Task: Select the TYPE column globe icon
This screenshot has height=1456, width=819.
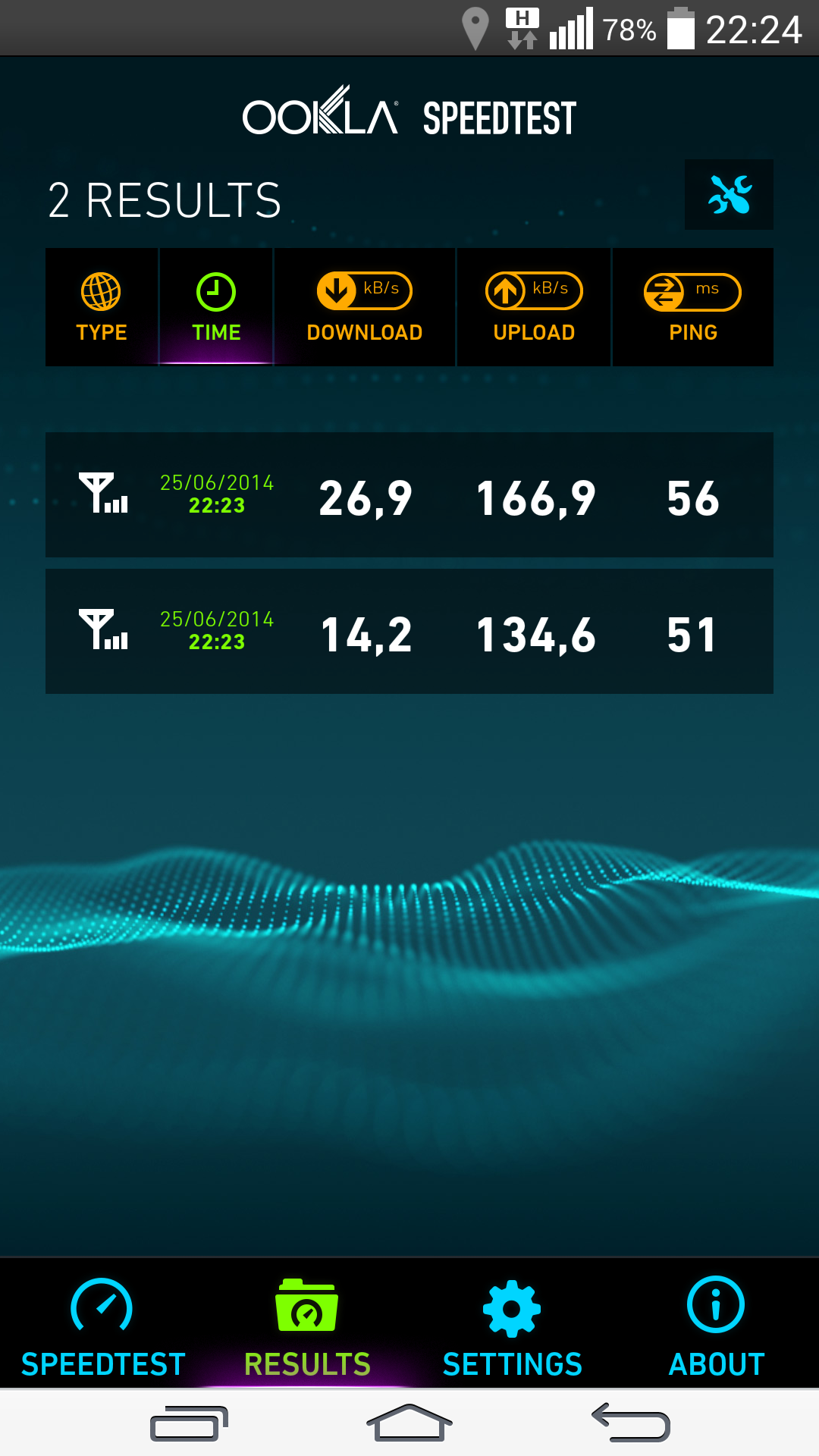Action: pos(101,290)
